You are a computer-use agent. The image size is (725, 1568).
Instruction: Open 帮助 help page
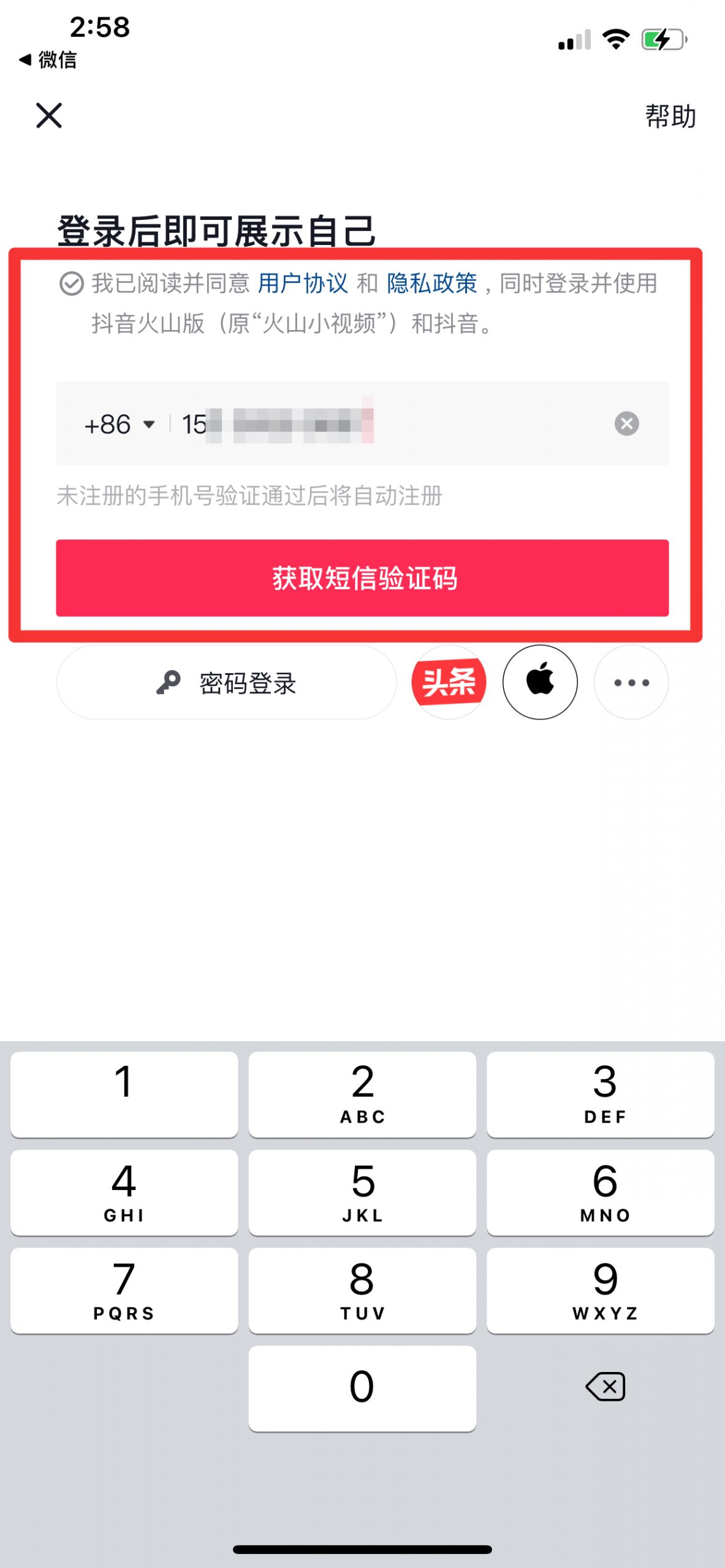click(x=670, y=116)
